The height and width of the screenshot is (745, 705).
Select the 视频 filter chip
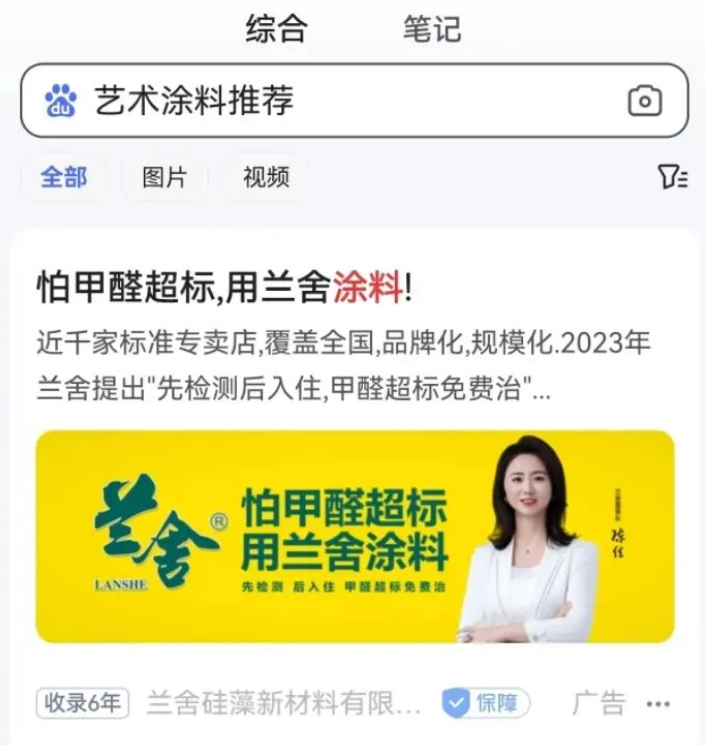click(x=266, y=178)
